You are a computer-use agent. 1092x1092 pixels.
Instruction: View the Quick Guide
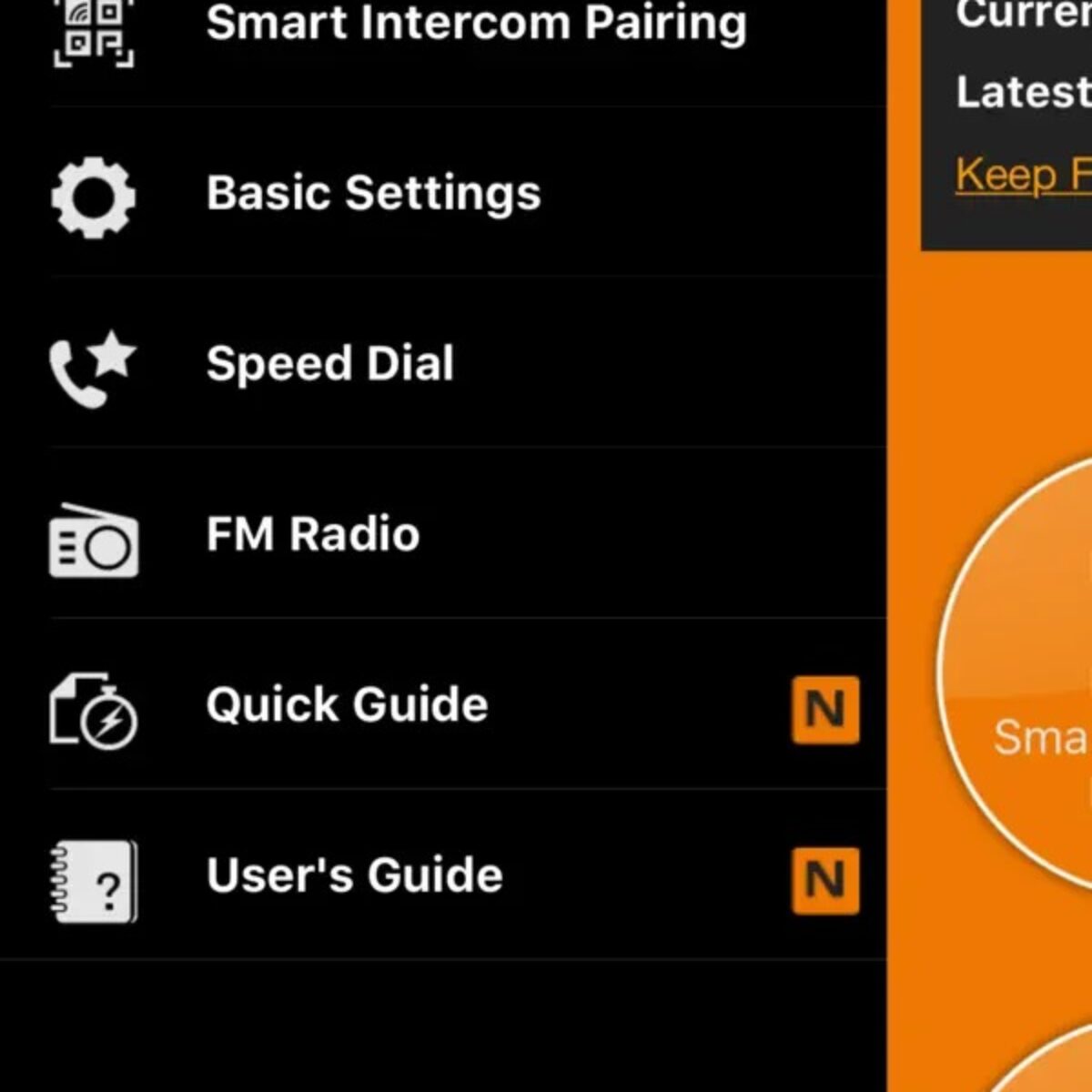(347, 705)
